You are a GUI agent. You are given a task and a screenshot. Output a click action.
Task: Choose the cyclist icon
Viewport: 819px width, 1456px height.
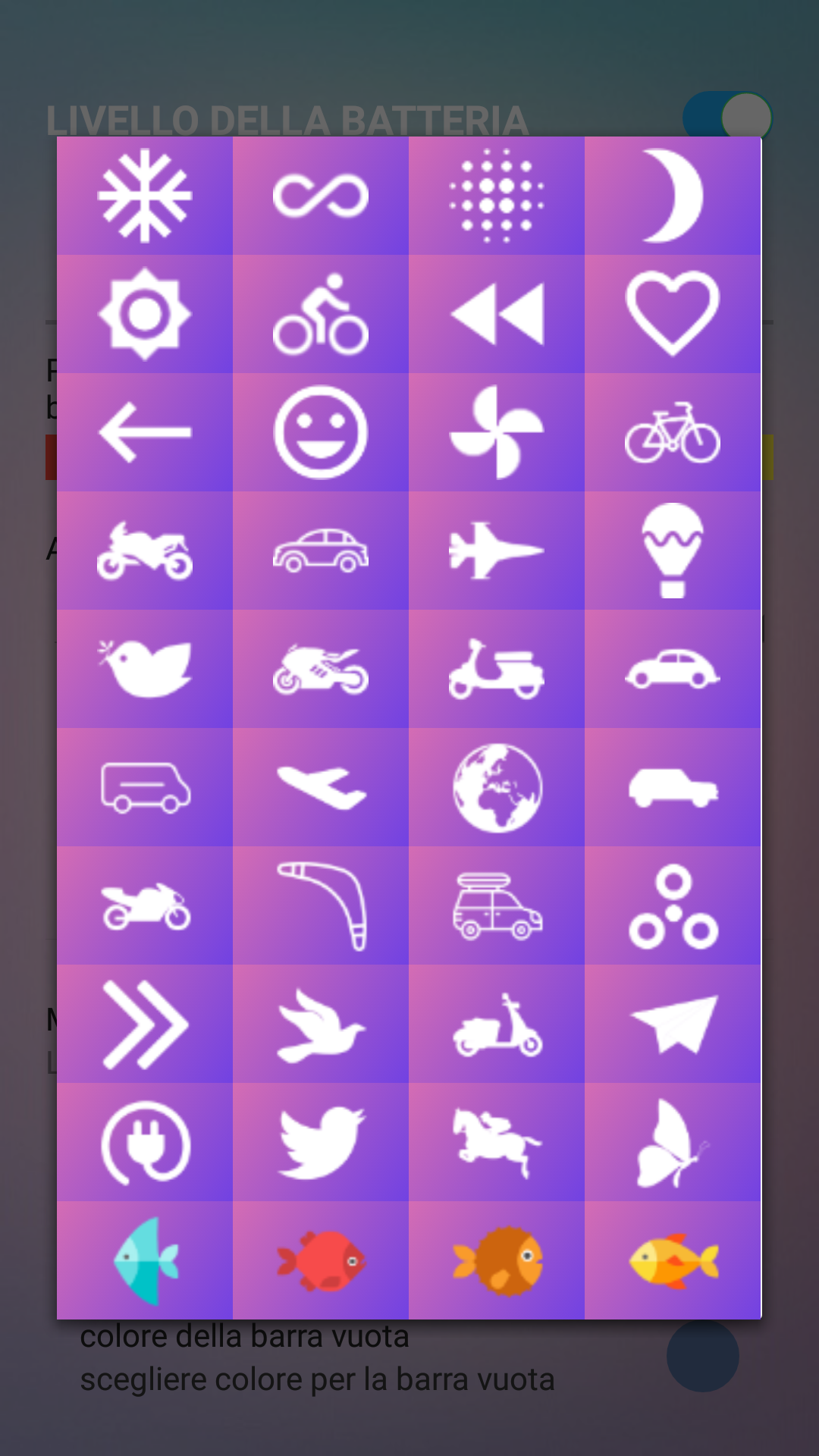321,314
